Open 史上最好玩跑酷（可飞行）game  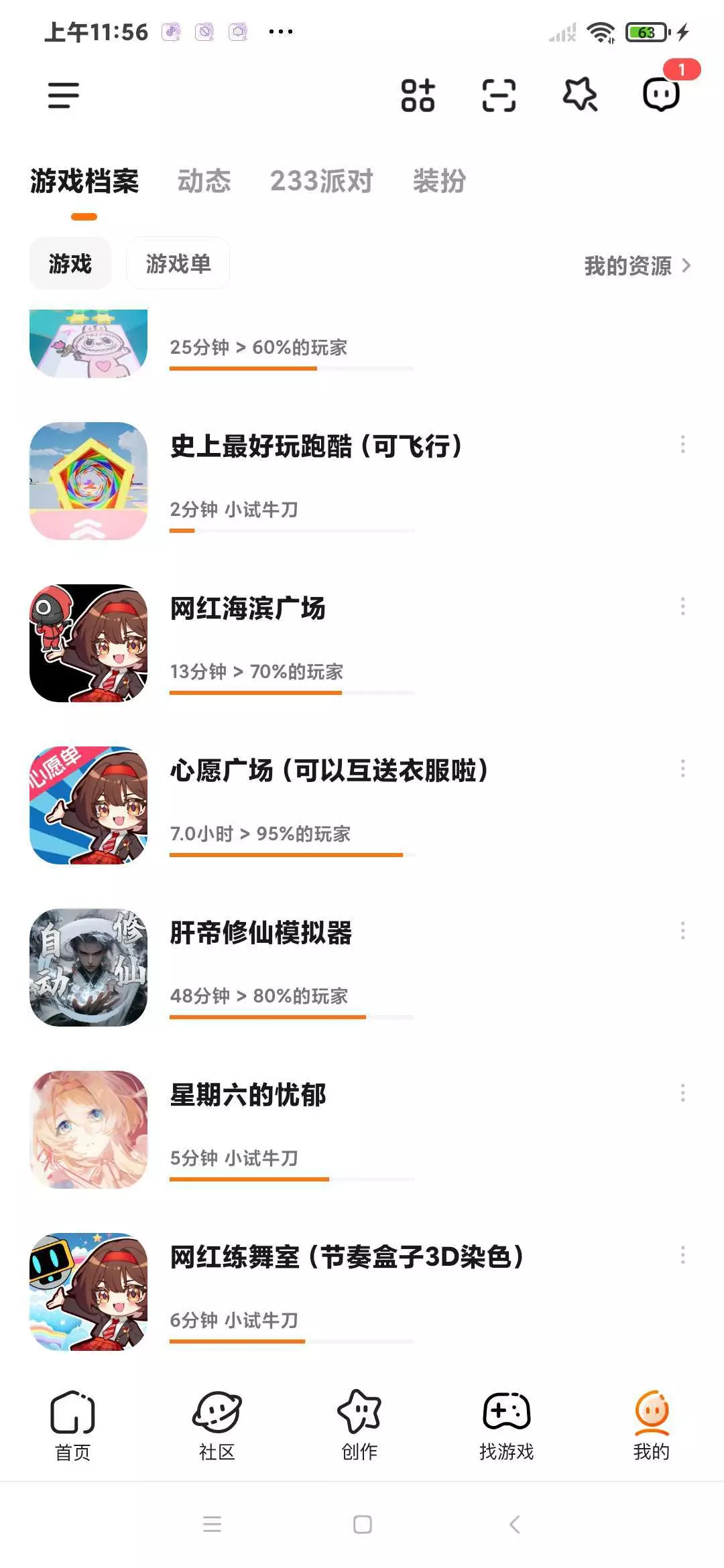click(315, 447)
